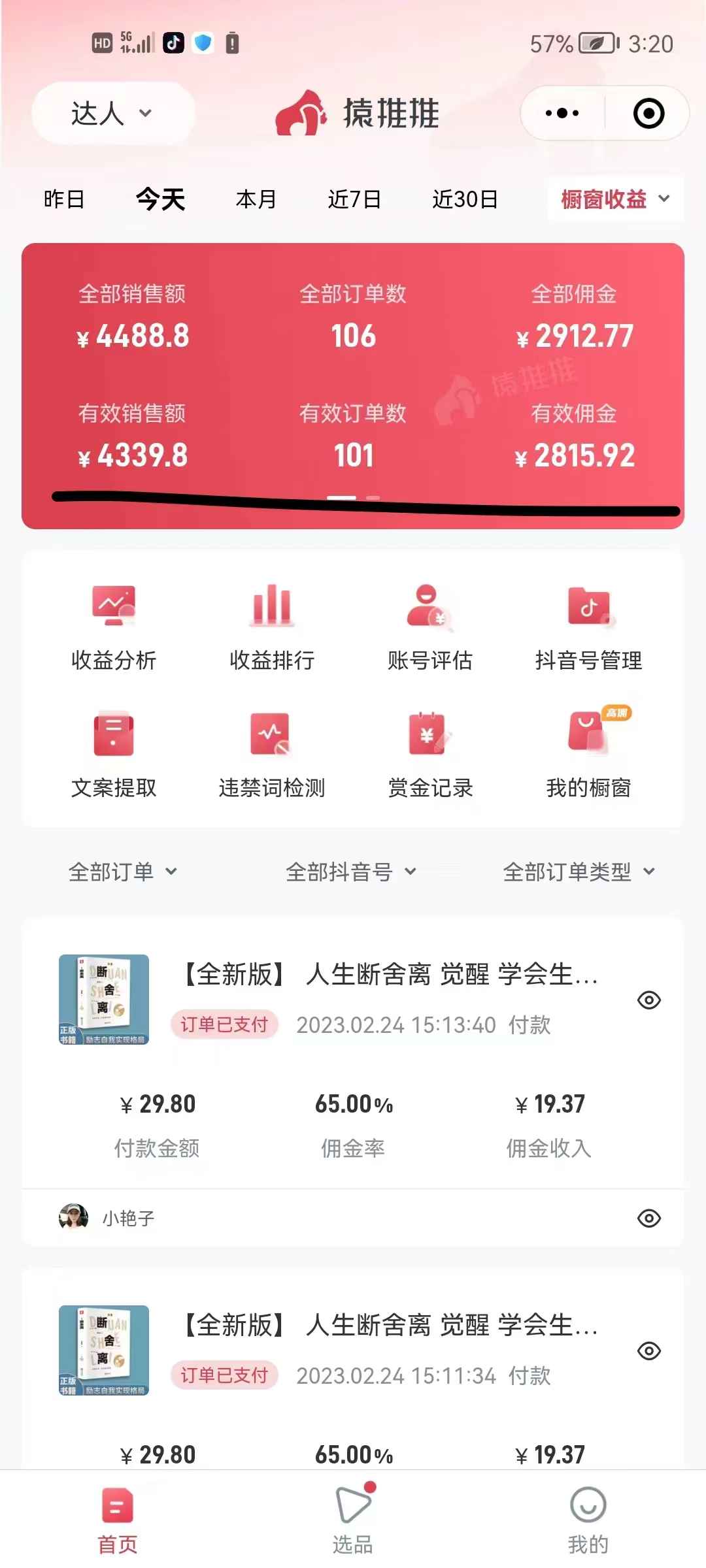Image resolution: width=706 pixels, height=1568 pixels.
Task: Expand the 全部订单类型 order type dropdown
Action: pyautogui.click(x=578, y=871)
